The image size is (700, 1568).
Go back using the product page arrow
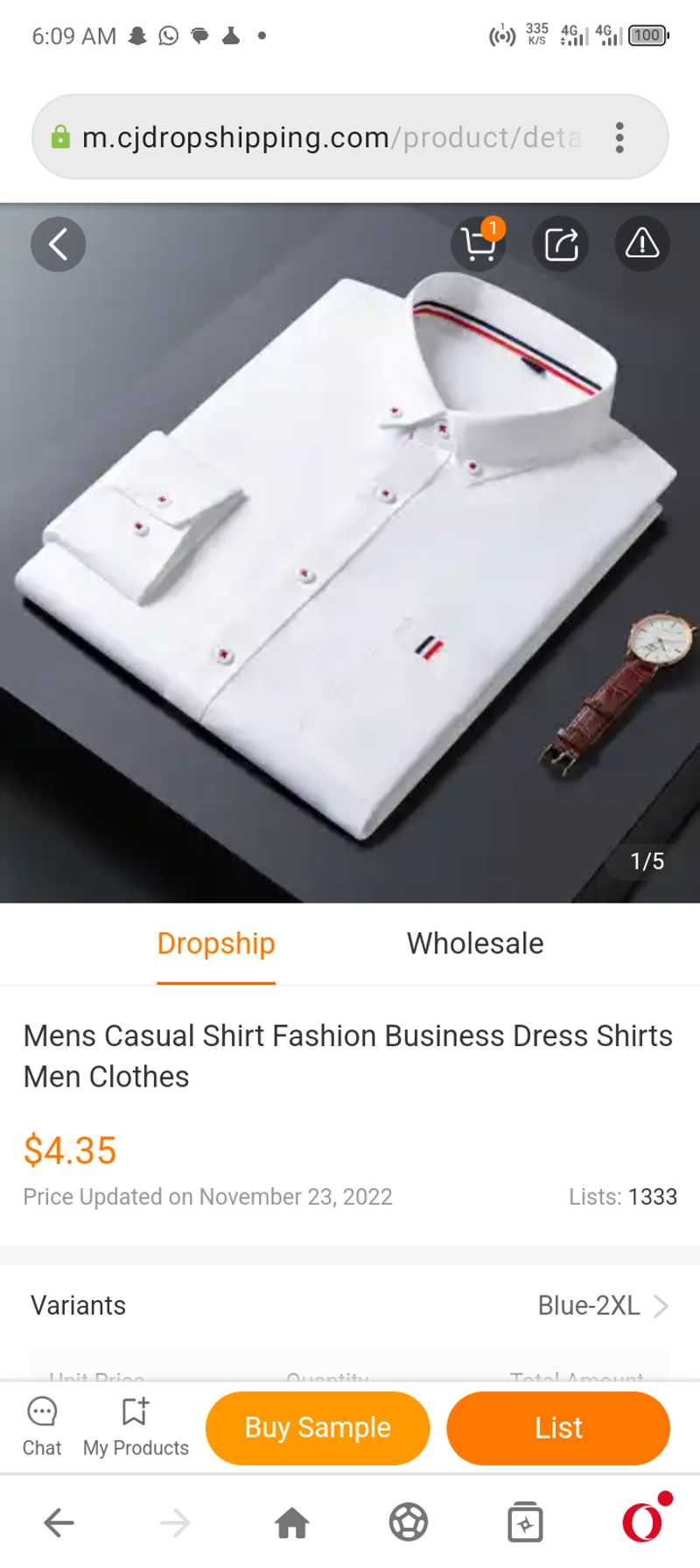click(59, 244)
